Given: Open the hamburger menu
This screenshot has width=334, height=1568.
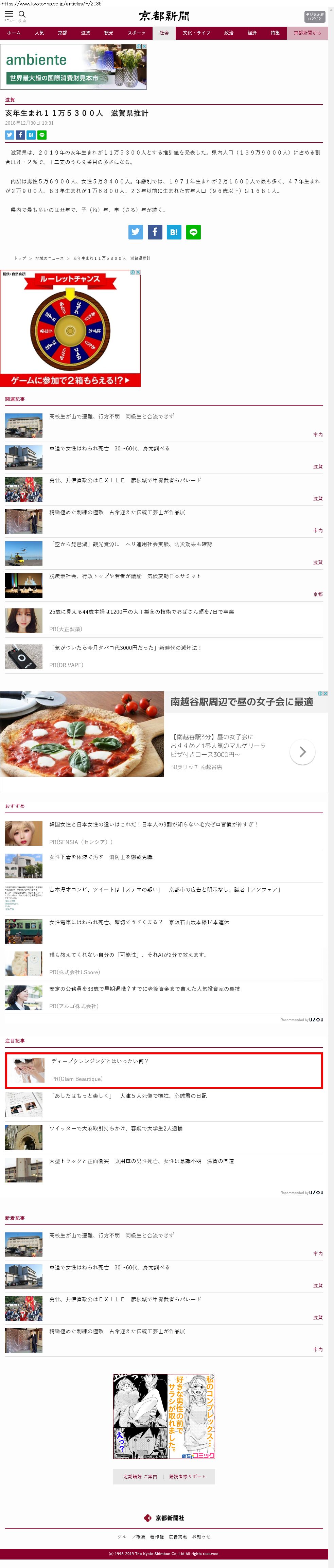Looking at the screenshot, I should click(8, 15).
